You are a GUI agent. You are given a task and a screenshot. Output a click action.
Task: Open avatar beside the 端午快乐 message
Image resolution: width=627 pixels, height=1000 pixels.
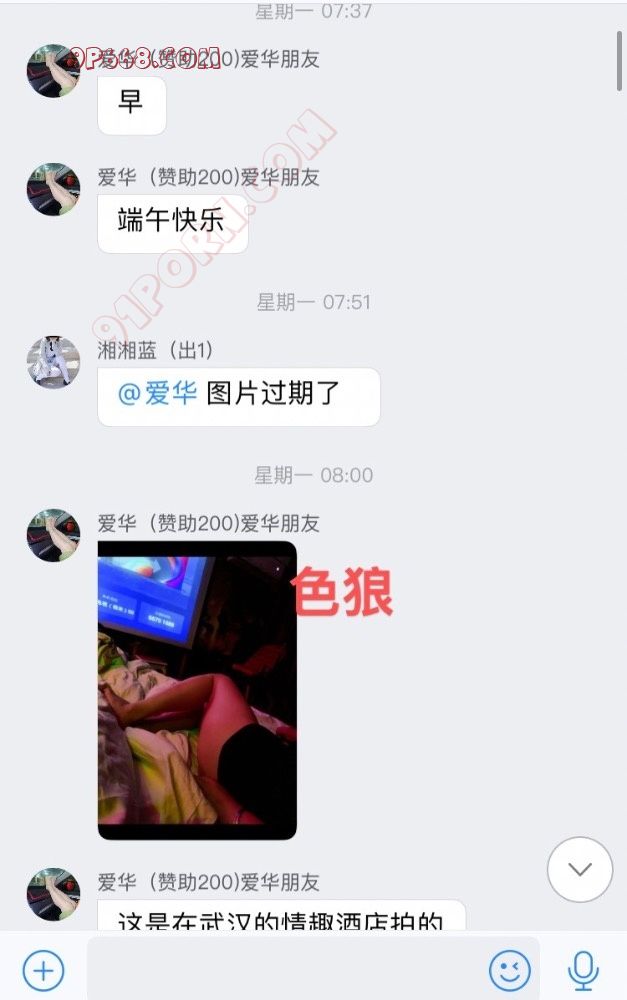pyautogui.click(x=53, y=189)
